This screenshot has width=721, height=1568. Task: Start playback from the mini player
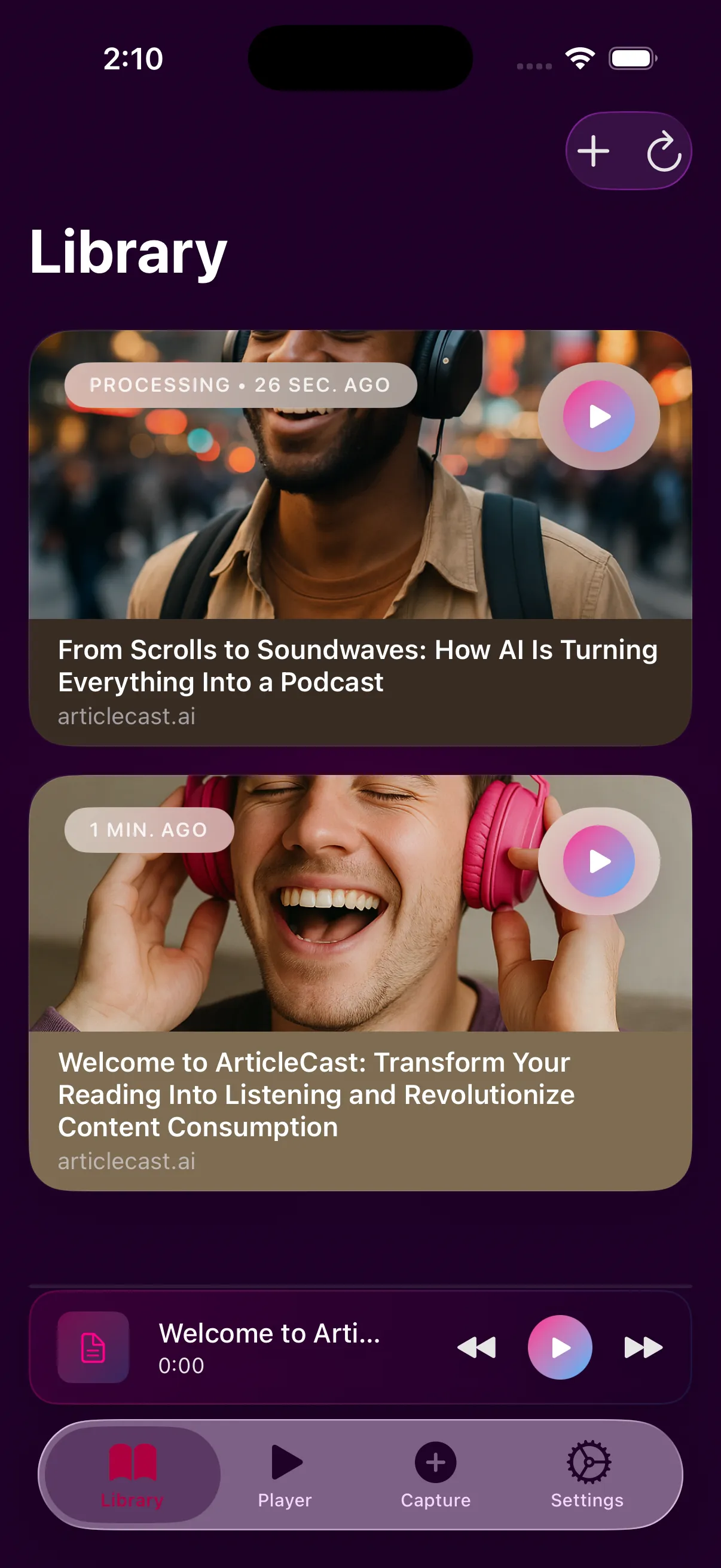(x=560, y=1348)
